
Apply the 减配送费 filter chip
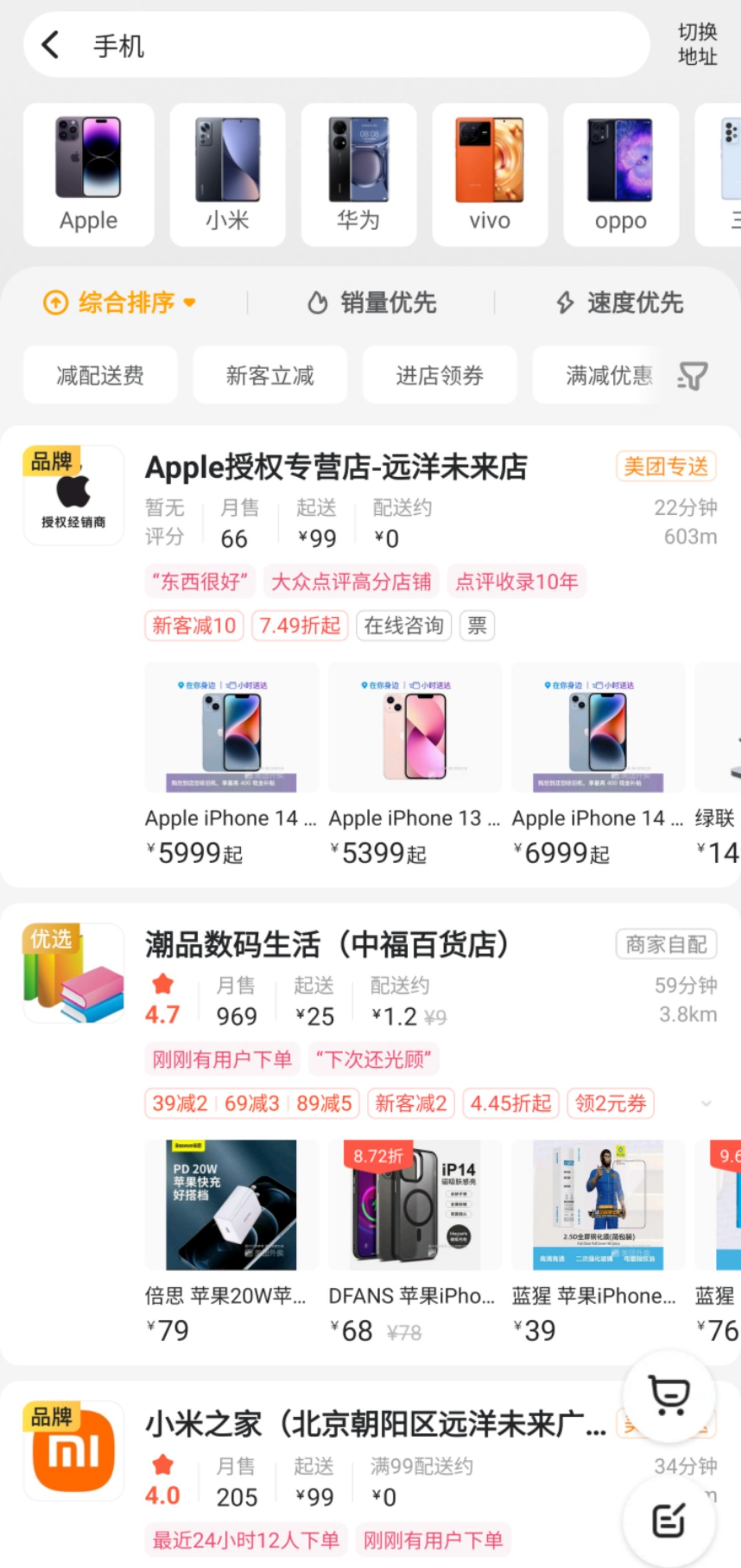point(100,375)
